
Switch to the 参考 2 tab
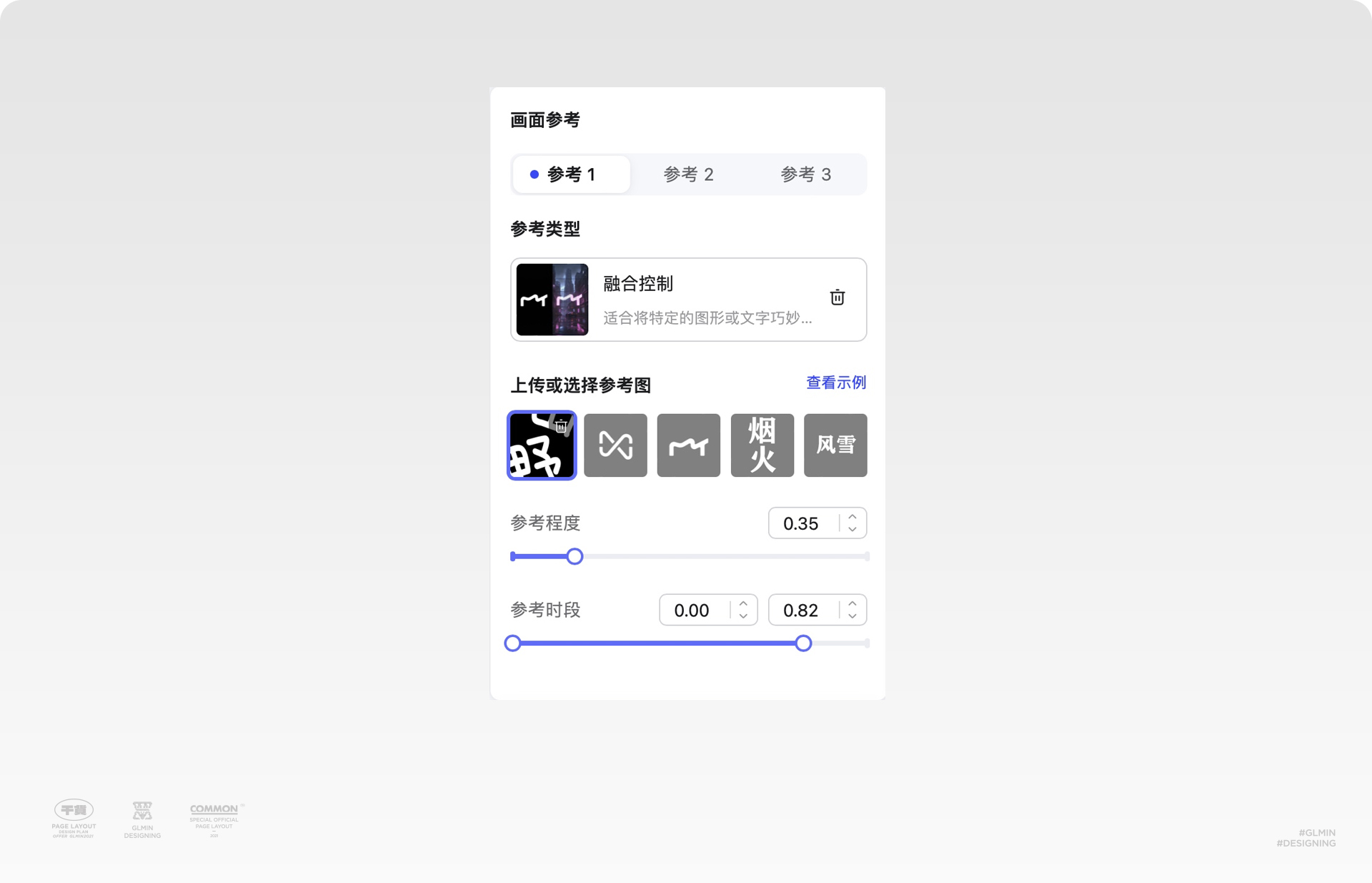click(x=688, y=174)
